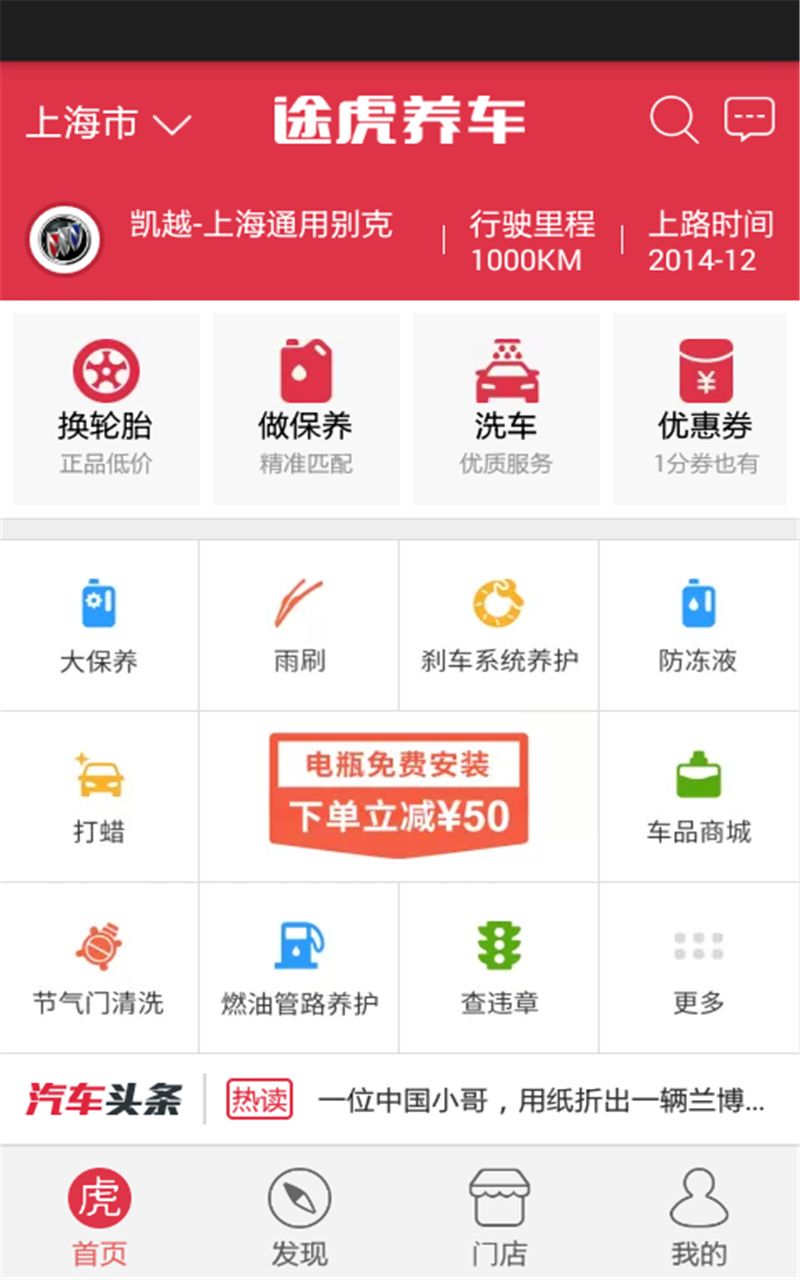Open 换轮胎 tire replacement
800x1280 pixels.
pyautogui.click(x=105, y=408)
